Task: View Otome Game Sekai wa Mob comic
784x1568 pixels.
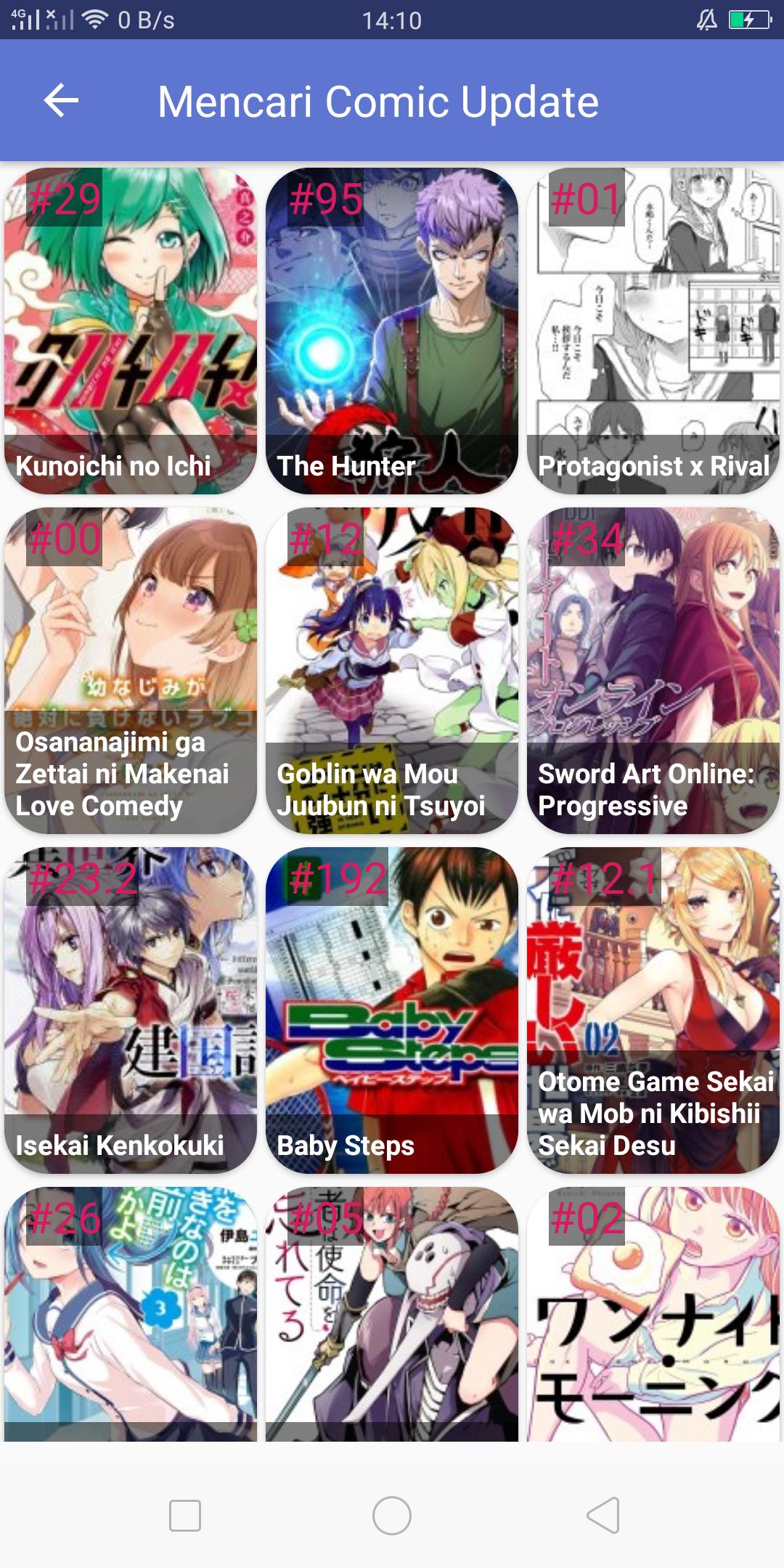Action: tap(653, 1010)
